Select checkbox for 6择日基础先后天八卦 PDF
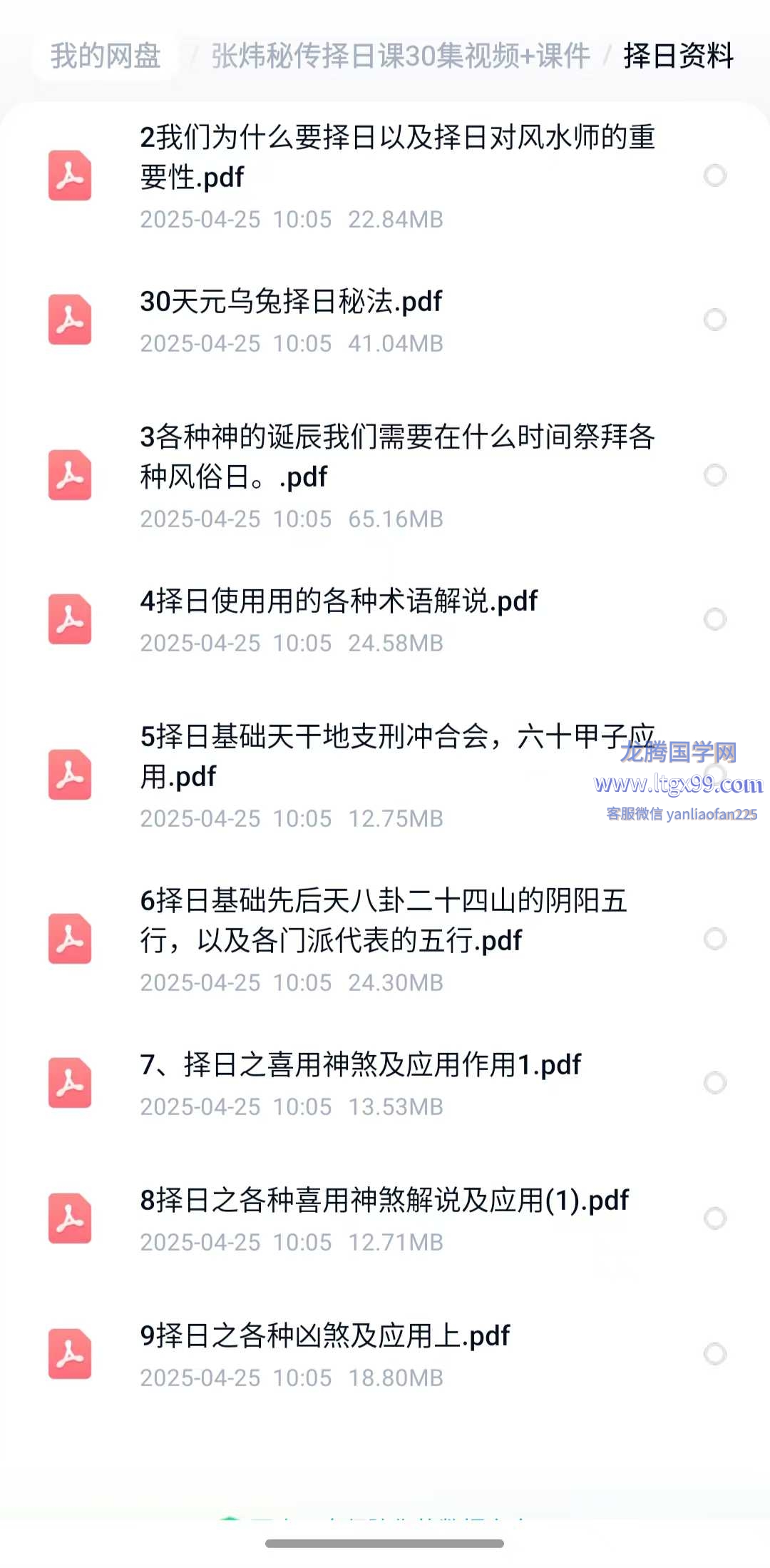This screenshot has height=1568, width=770. click(x=714, y=939)
